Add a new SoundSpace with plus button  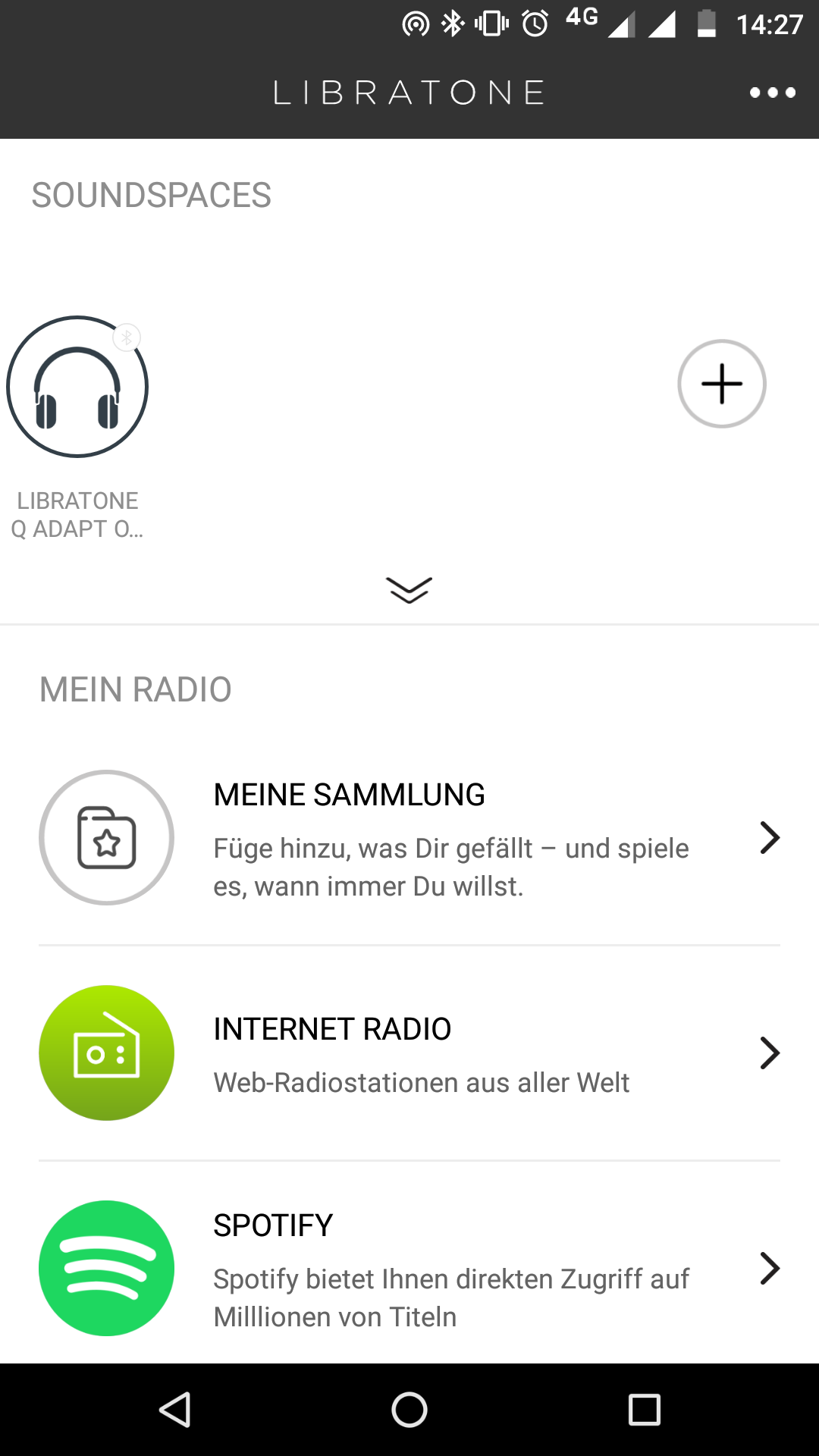[x=722, y=384]
